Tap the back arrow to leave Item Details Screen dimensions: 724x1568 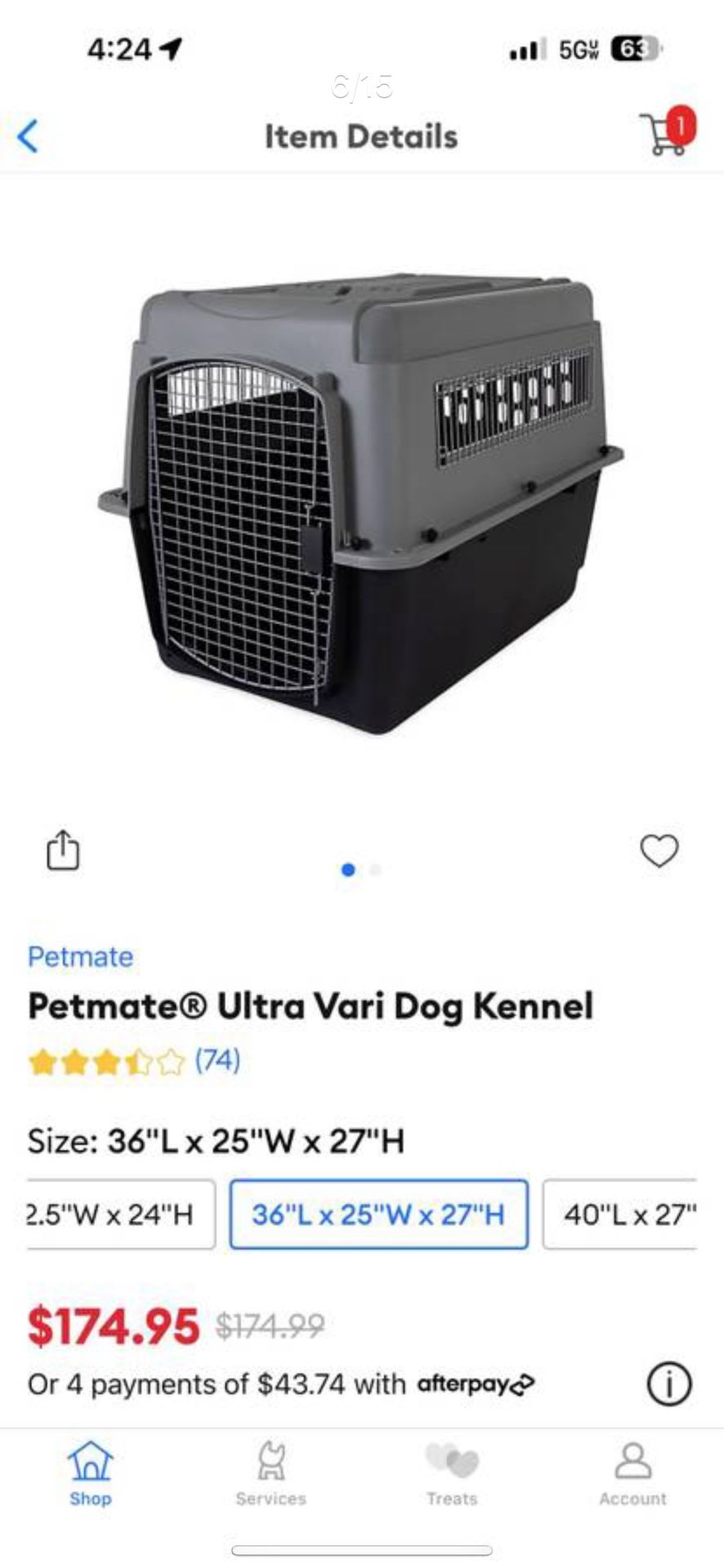(x=27, y=135)
